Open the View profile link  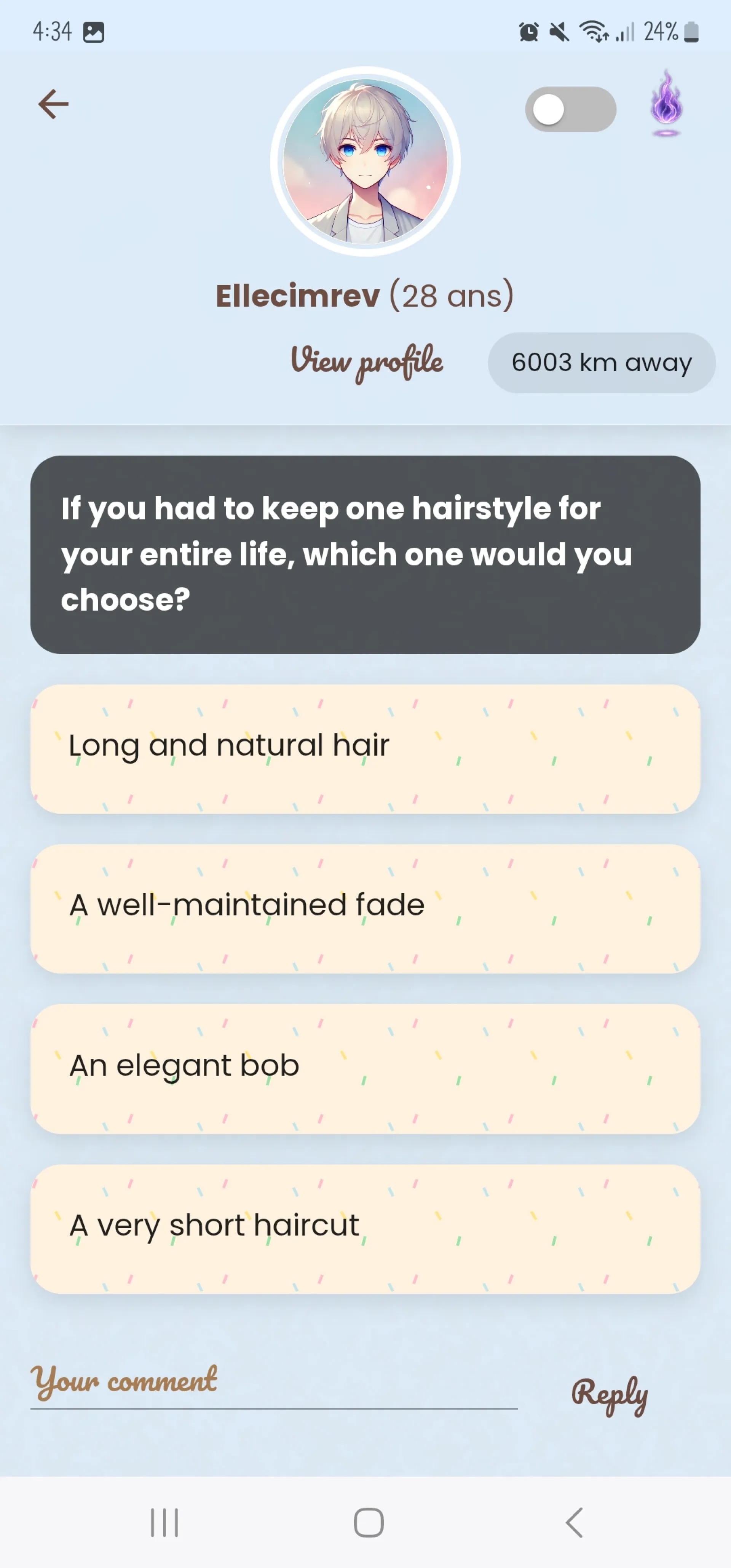[366, 362]
